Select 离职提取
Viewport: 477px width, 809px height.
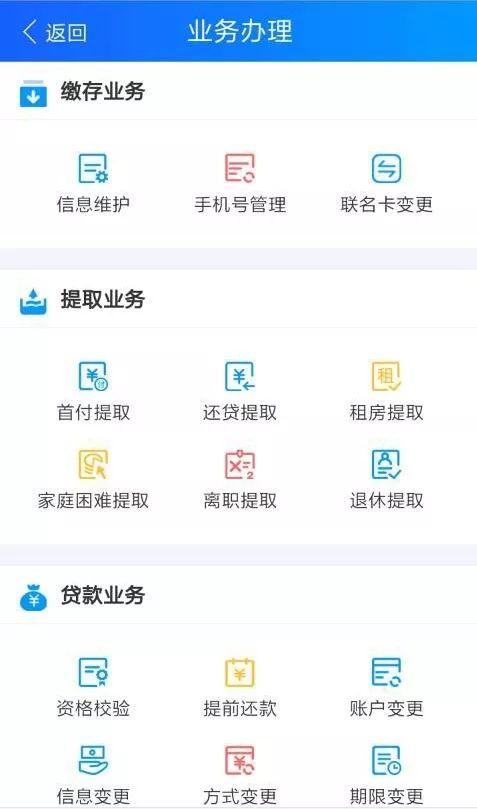point(240,479)
